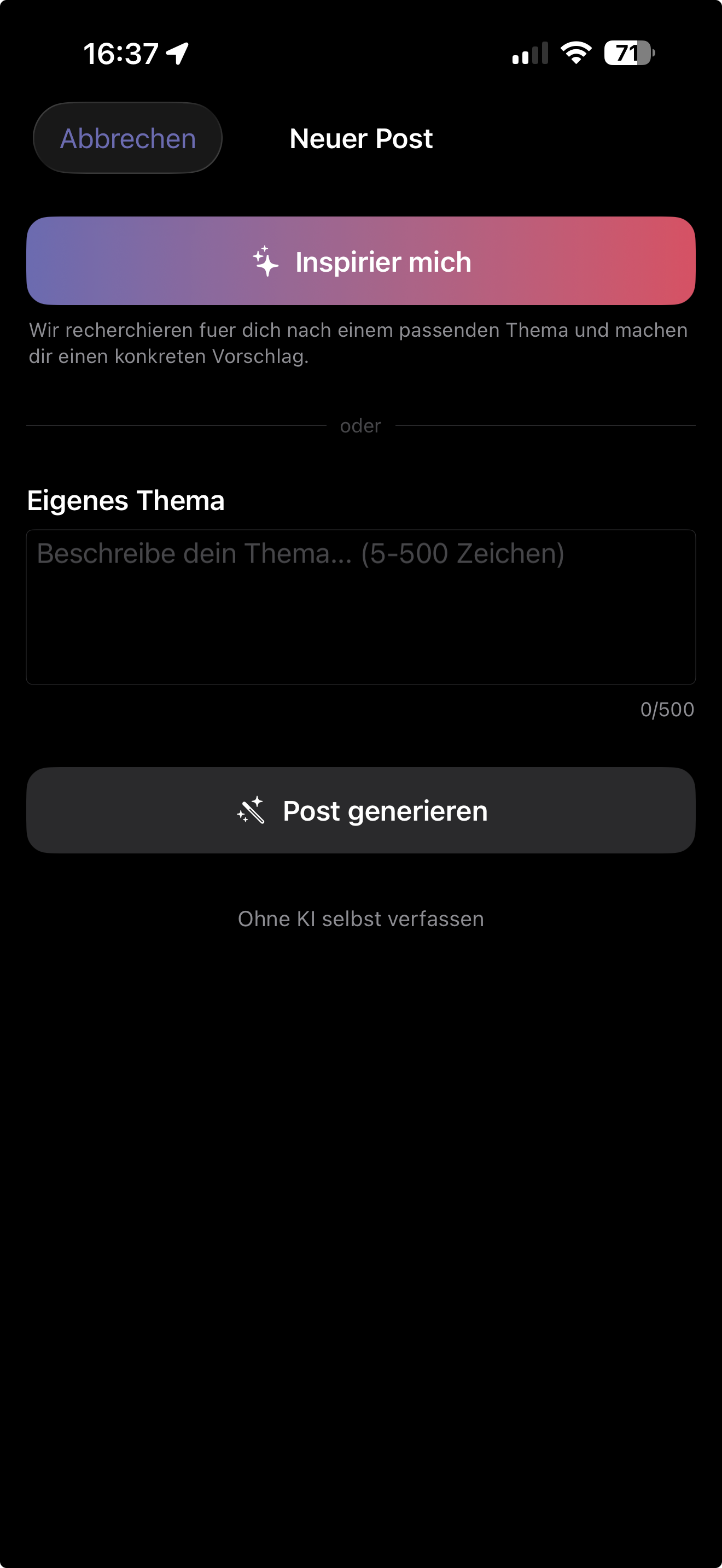Select the Eigenes Thema heading
The image size is (722, 1568).
pos(125,500)
